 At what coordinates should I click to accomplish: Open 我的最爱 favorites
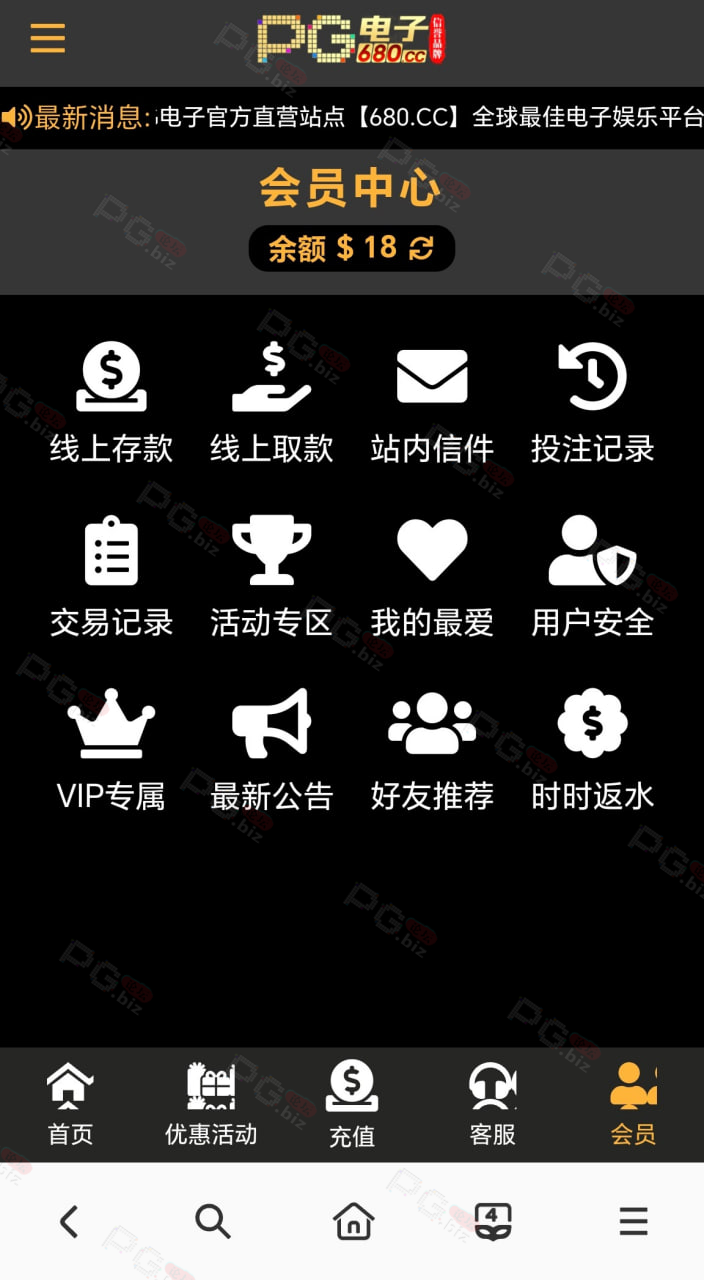432,577
